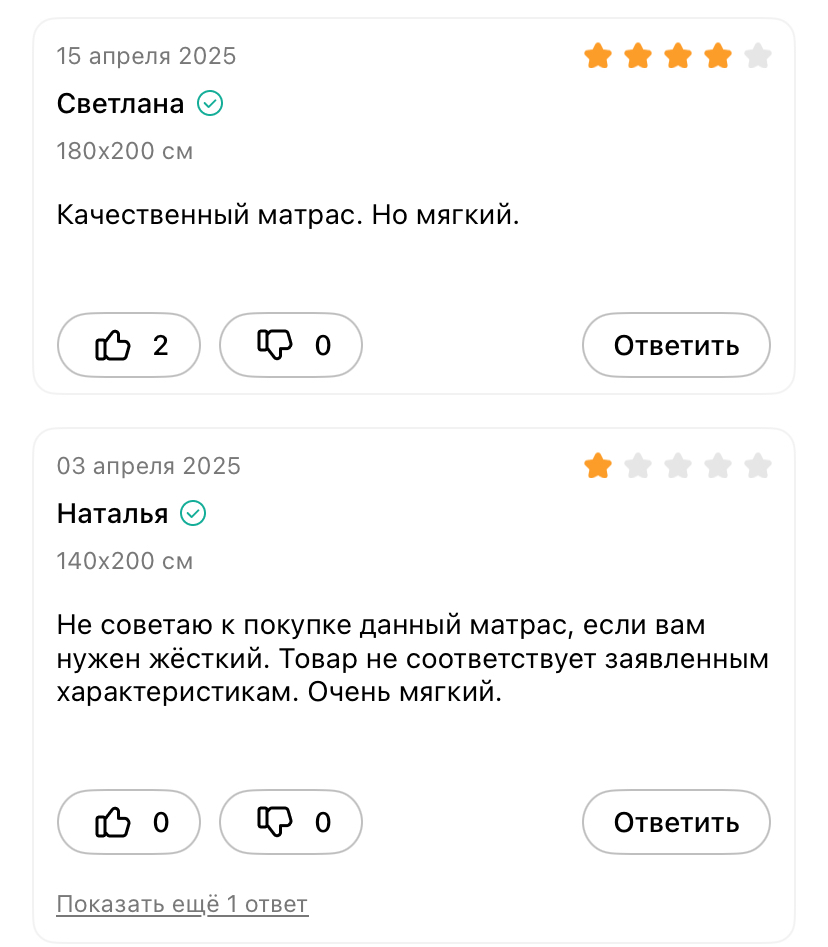Open the 'Показать ещё 1 ответ' link
Viewport: 828px width, 947px height.
[182, 904]
